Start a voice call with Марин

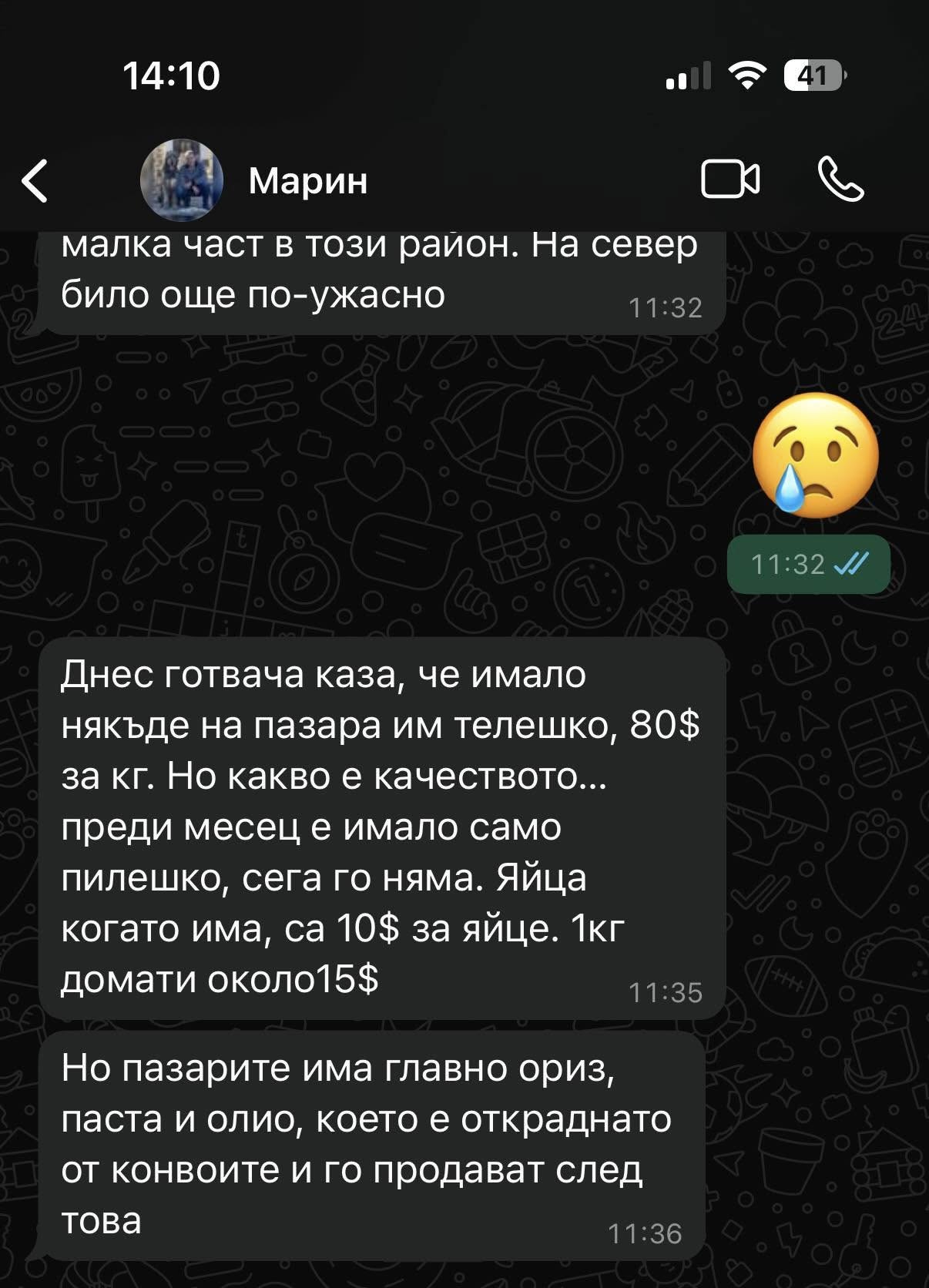tap(840, 179)
